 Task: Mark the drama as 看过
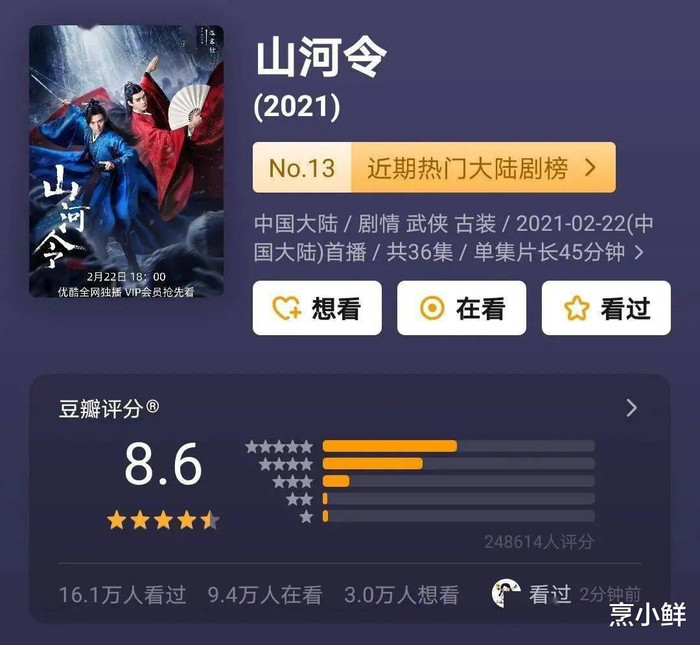coord(606,308)
